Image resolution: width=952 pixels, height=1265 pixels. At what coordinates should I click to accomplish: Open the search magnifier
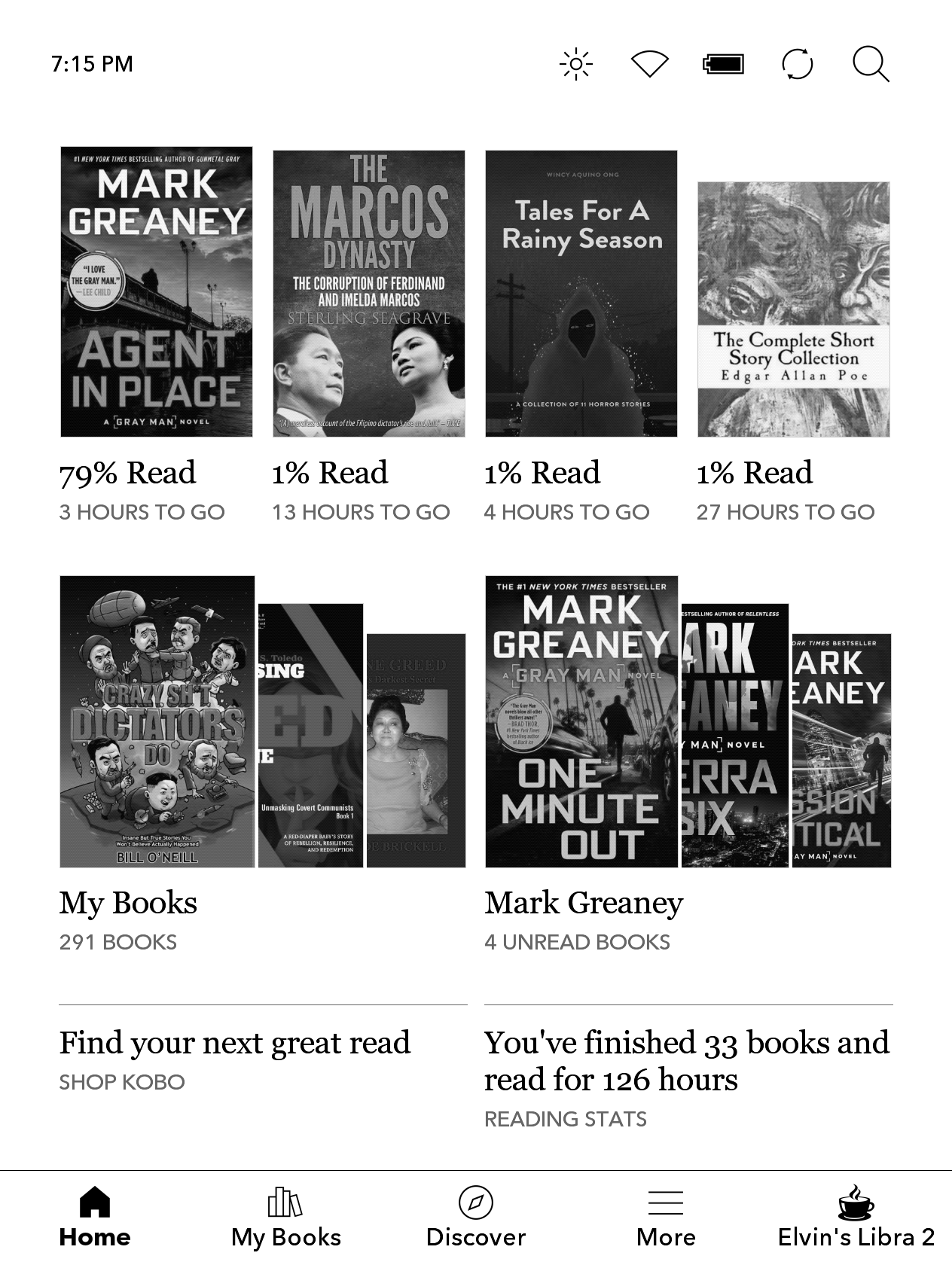click(x=871, y=64)
